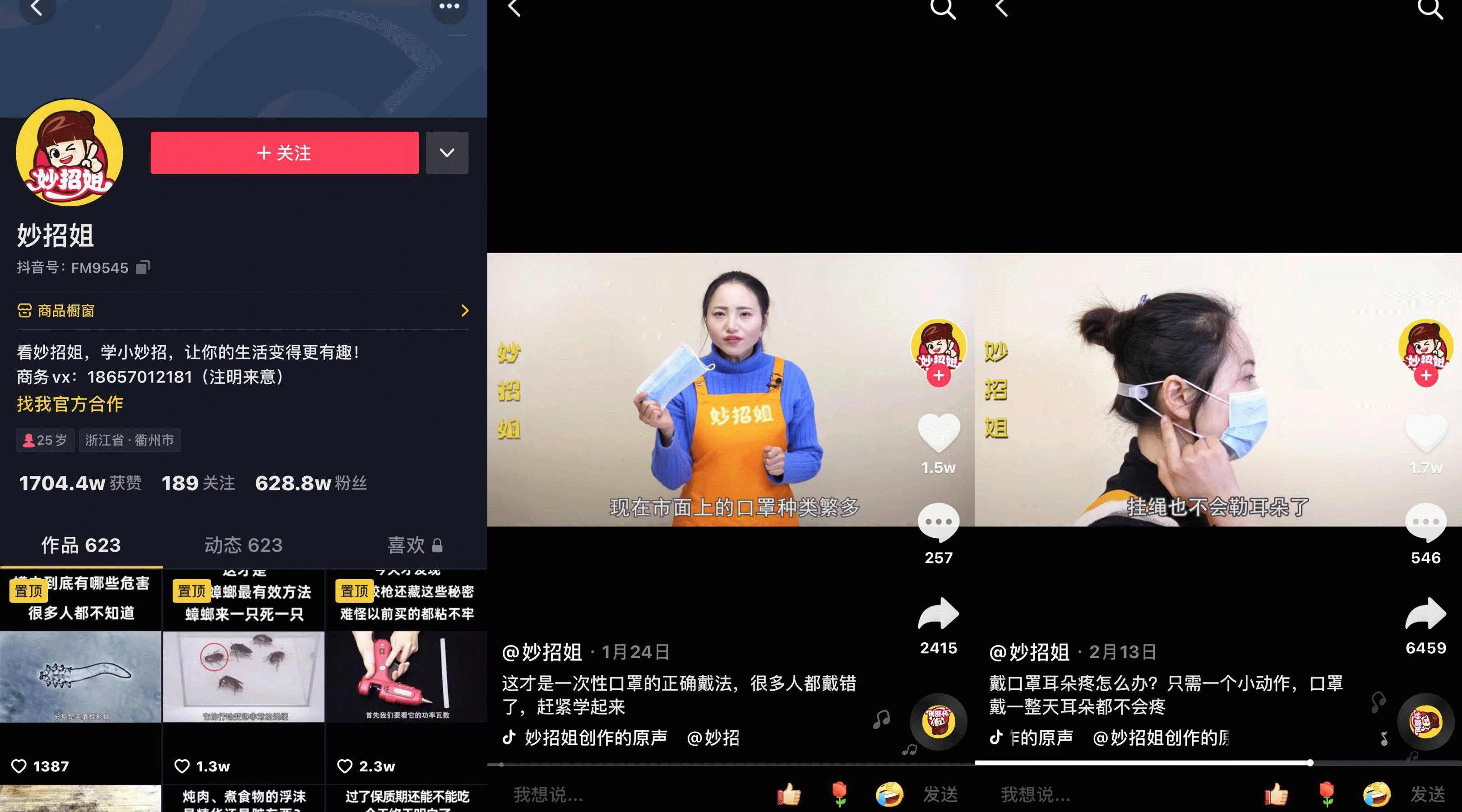Tap 发送 under the 1月24日 mask video
This screenshot has width=1462, height=812.
940,794
